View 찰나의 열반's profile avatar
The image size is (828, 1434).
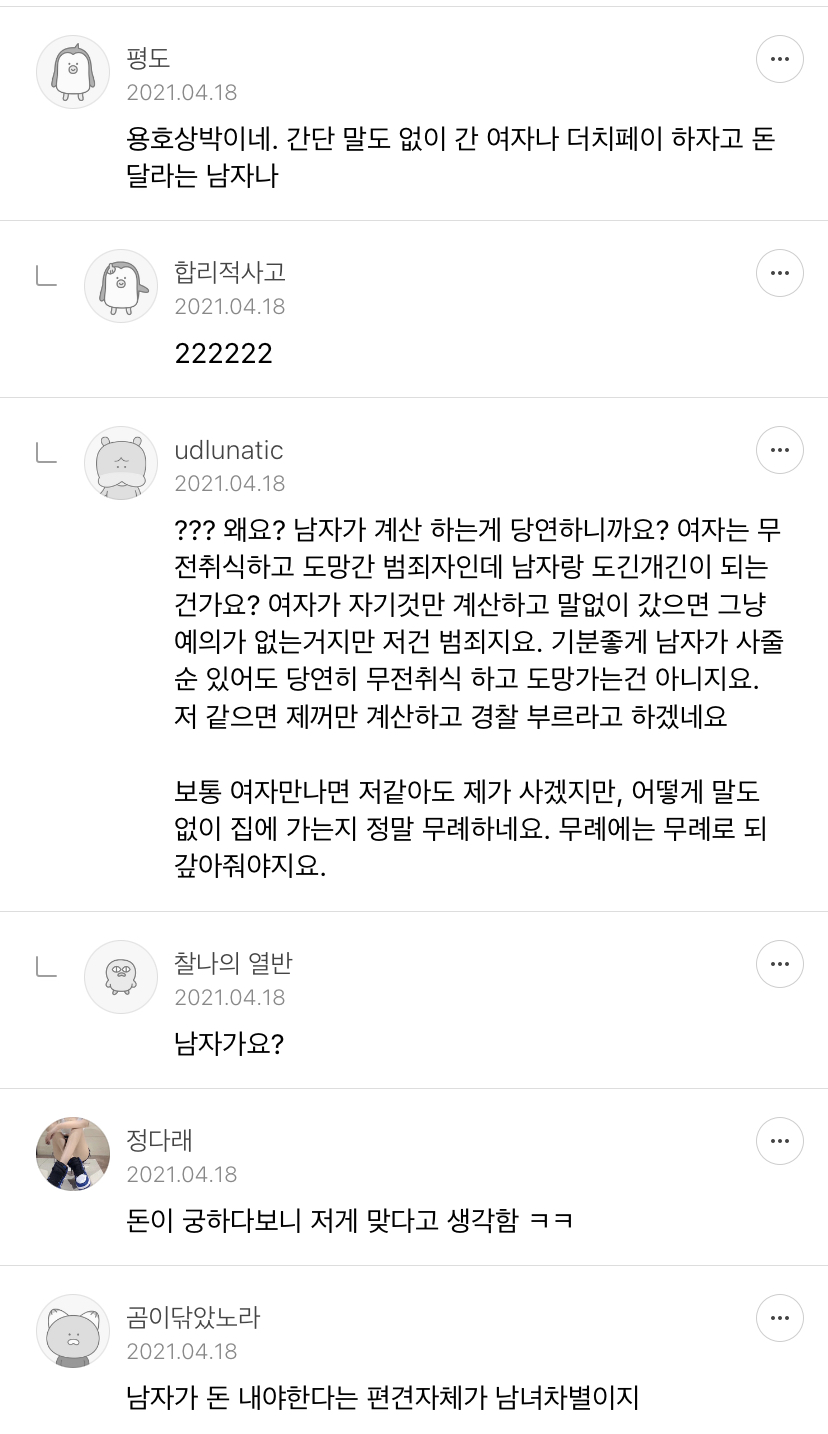pyautogui.click(x=121, y=976)
